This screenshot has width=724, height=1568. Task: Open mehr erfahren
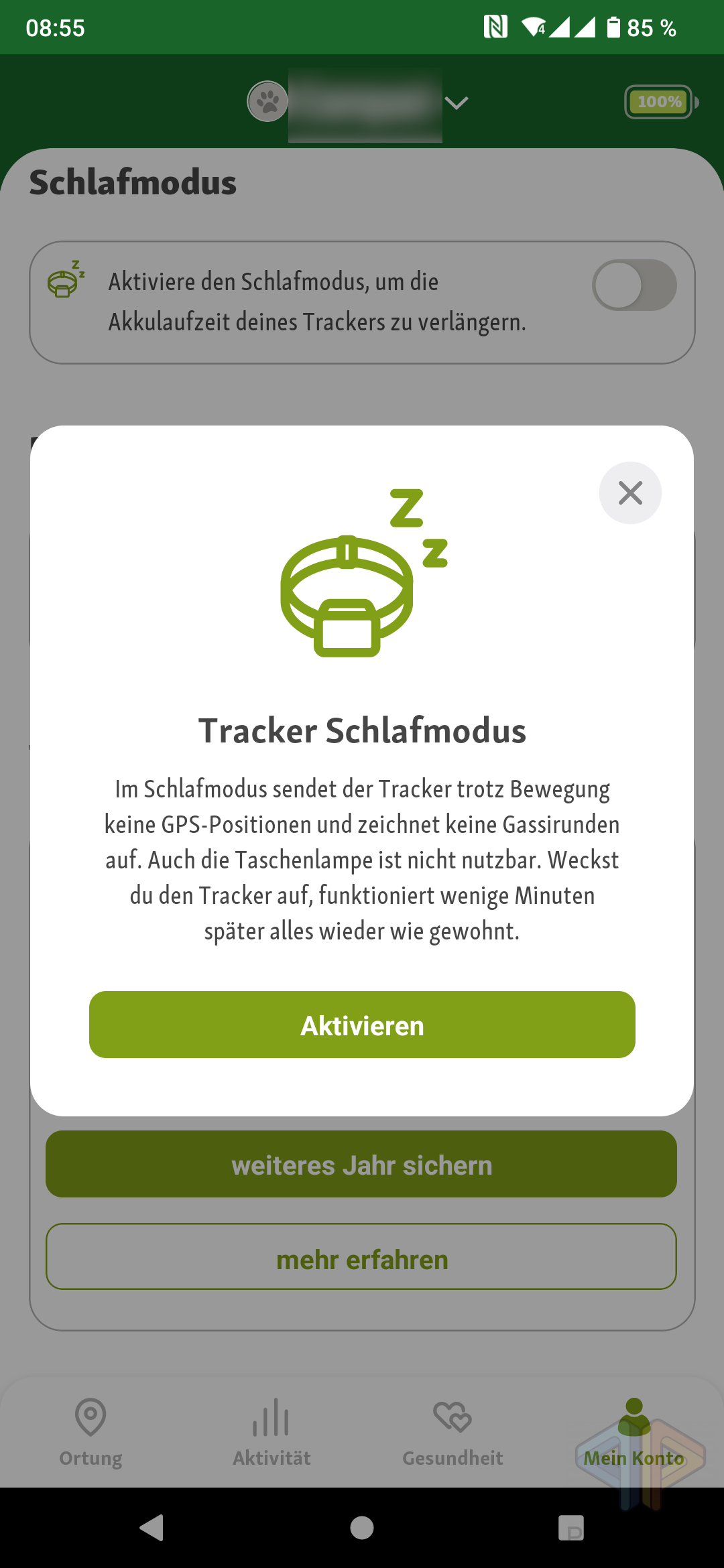point(361,1257)
